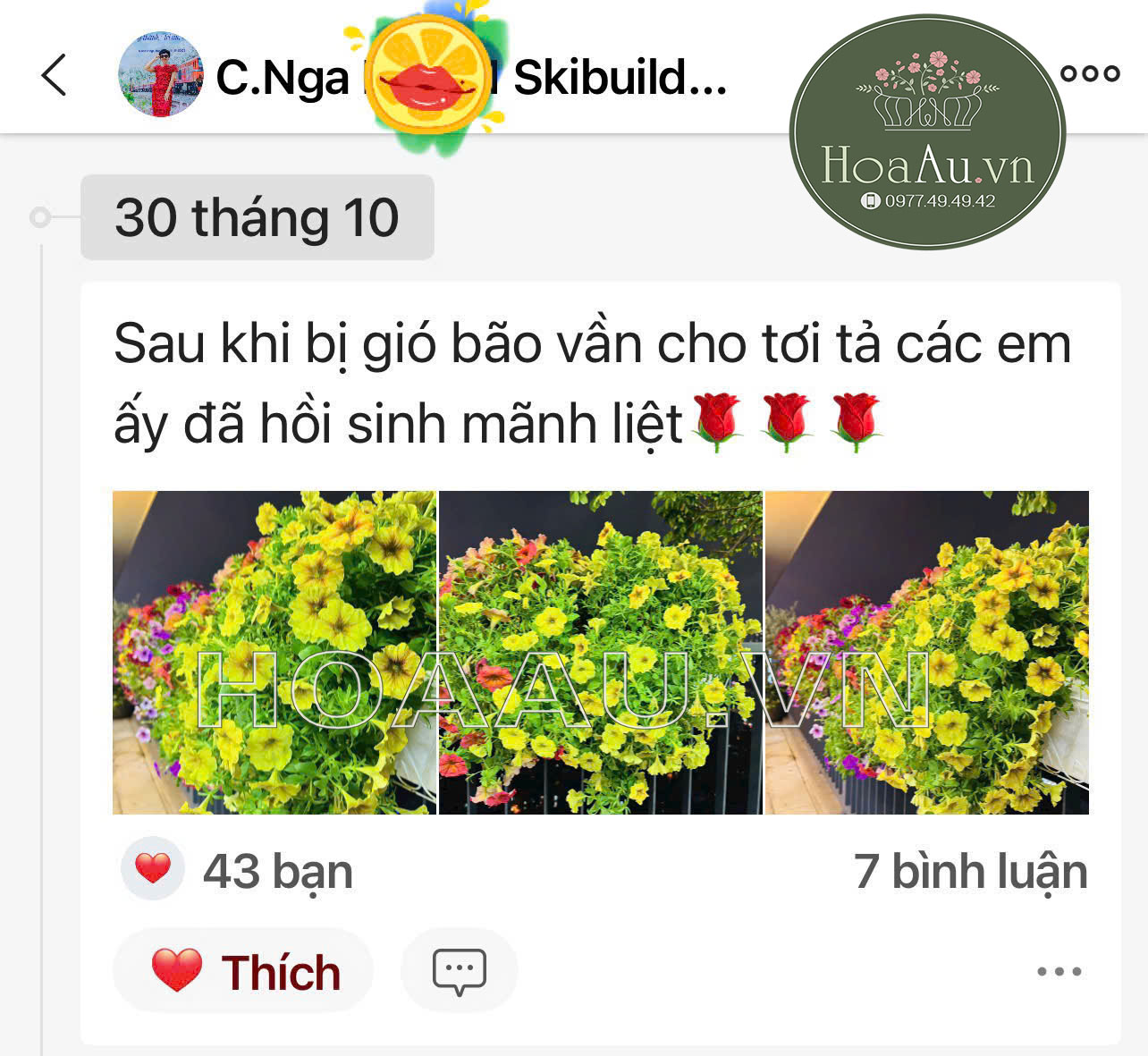Show the 7 bình luận comments
The image size is (1148, 1056).
point(970,871)
